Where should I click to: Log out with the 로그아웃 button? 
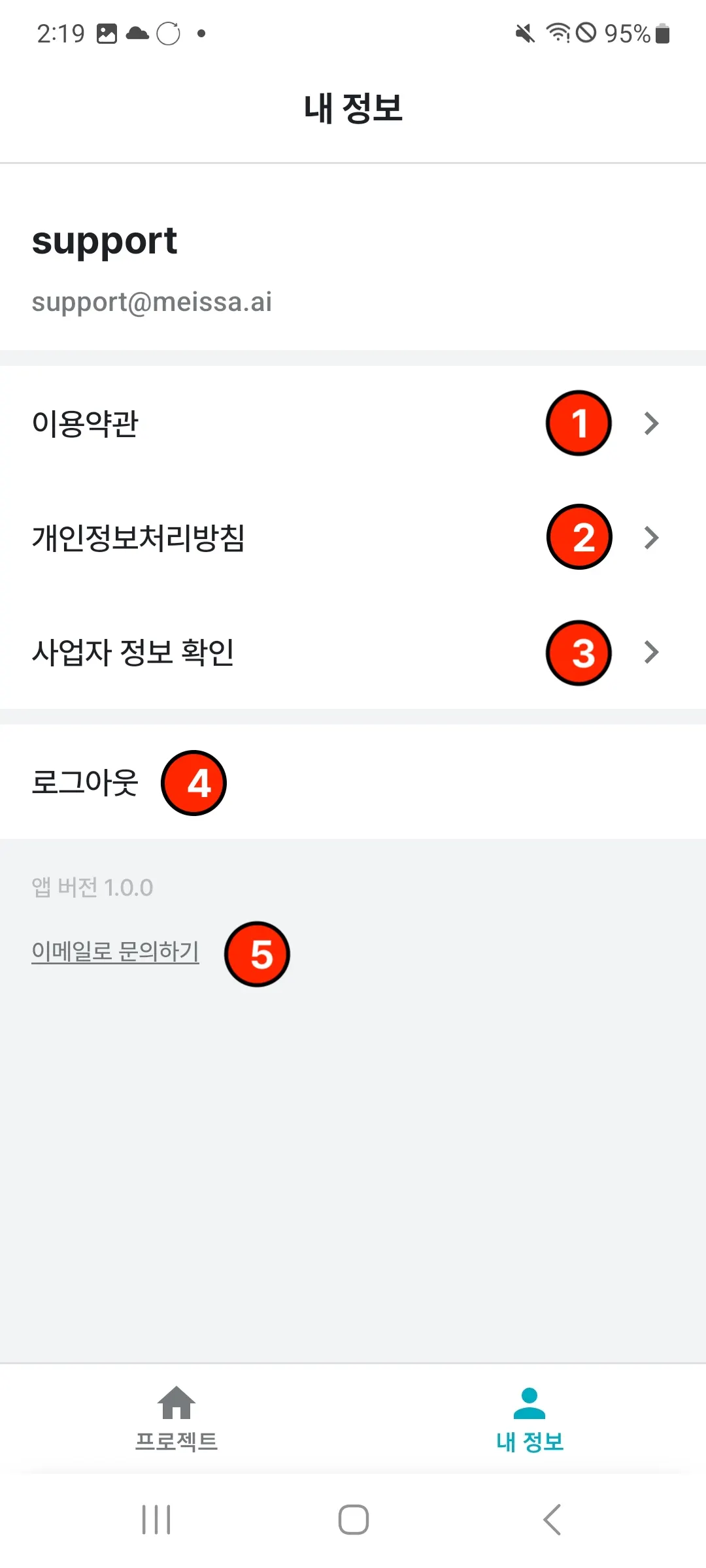point(85,782)
